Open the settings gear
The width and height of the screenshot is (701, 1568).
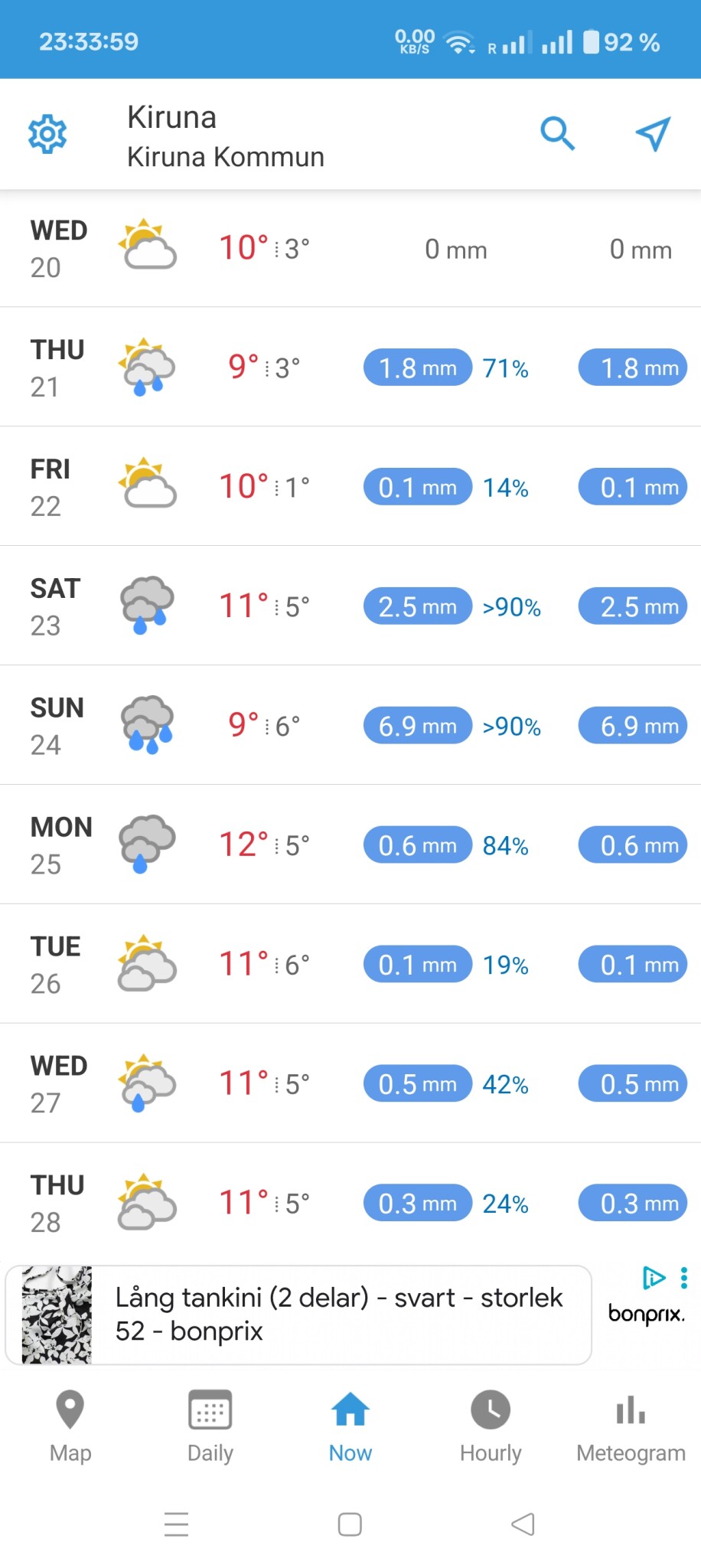point(47,135)
